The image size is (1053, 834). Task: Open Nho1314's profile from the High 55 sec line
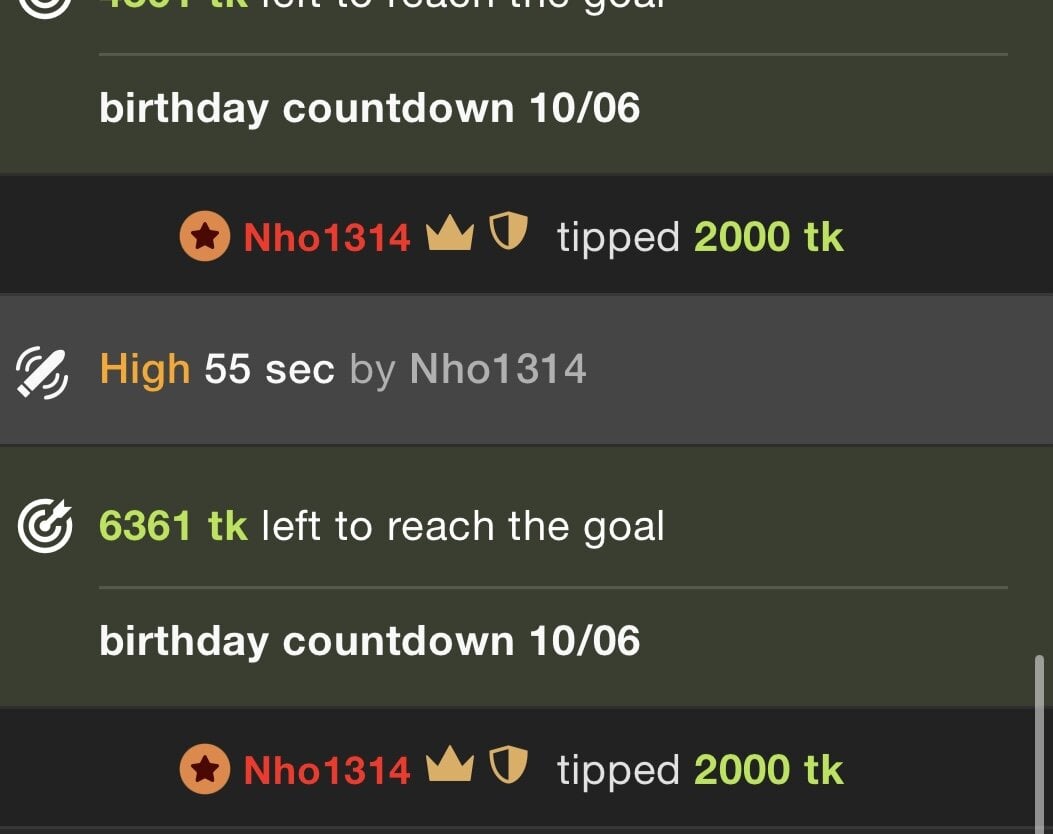(x=497, y=370)
